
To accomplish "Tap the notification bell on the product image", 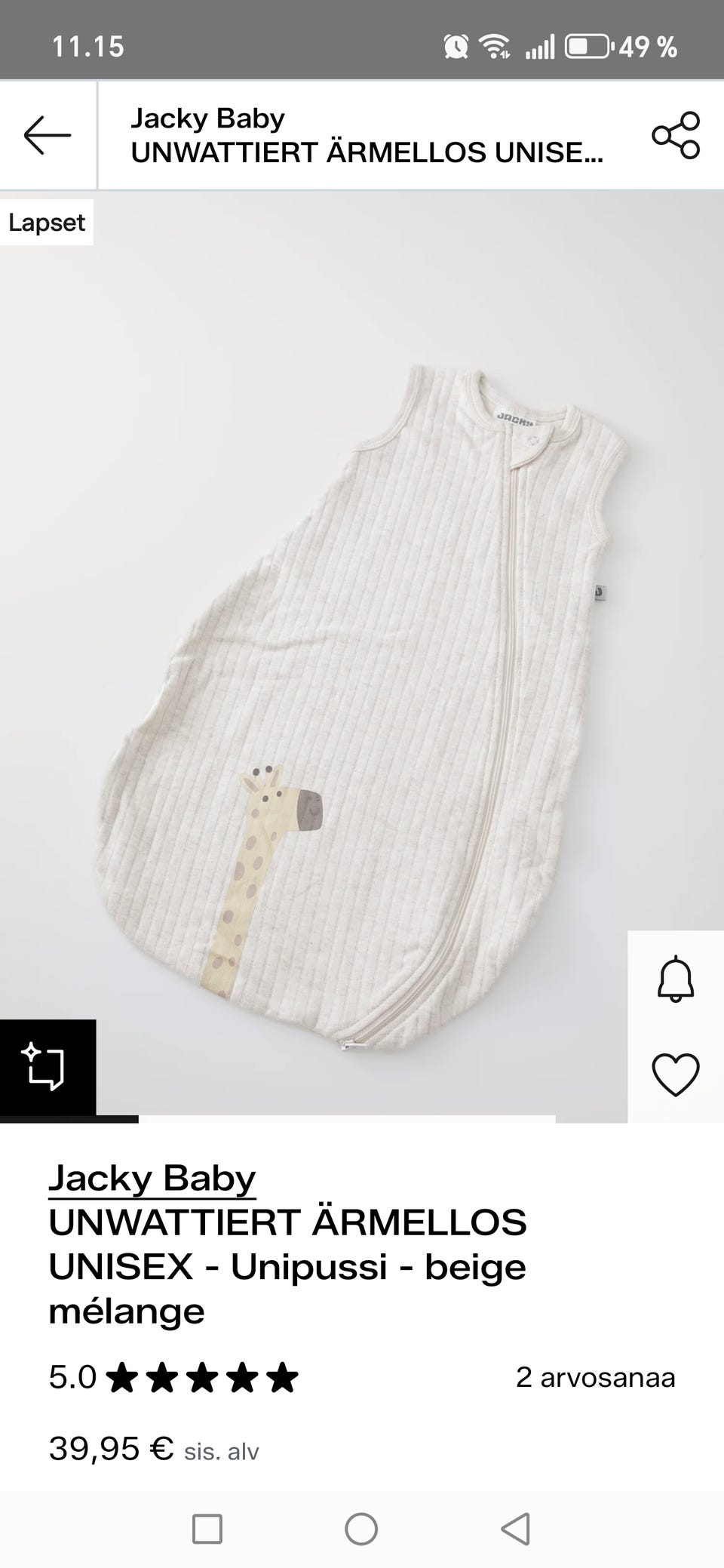I will [676, 979].
